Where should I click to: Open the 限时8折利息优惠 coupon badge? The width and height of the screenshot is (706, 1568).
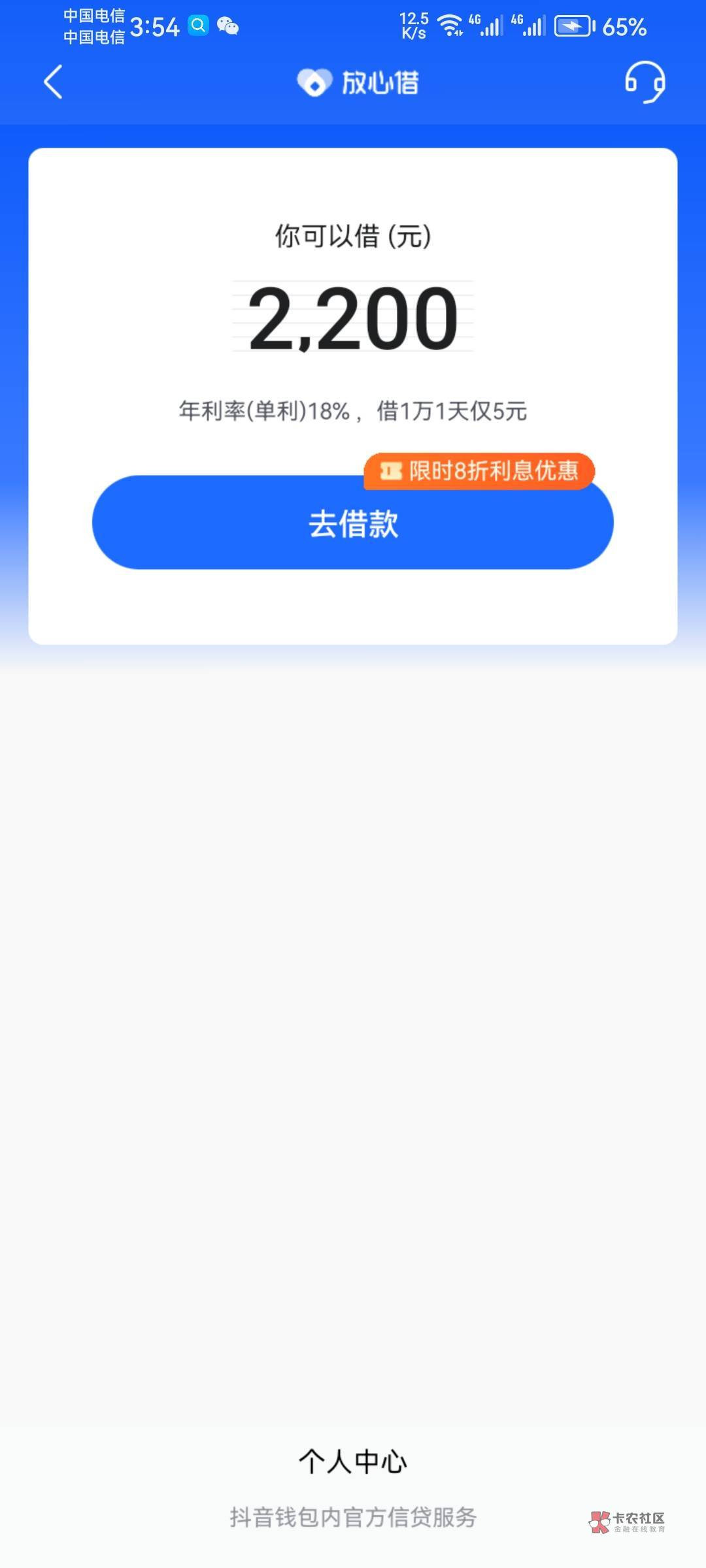[479, 470]
